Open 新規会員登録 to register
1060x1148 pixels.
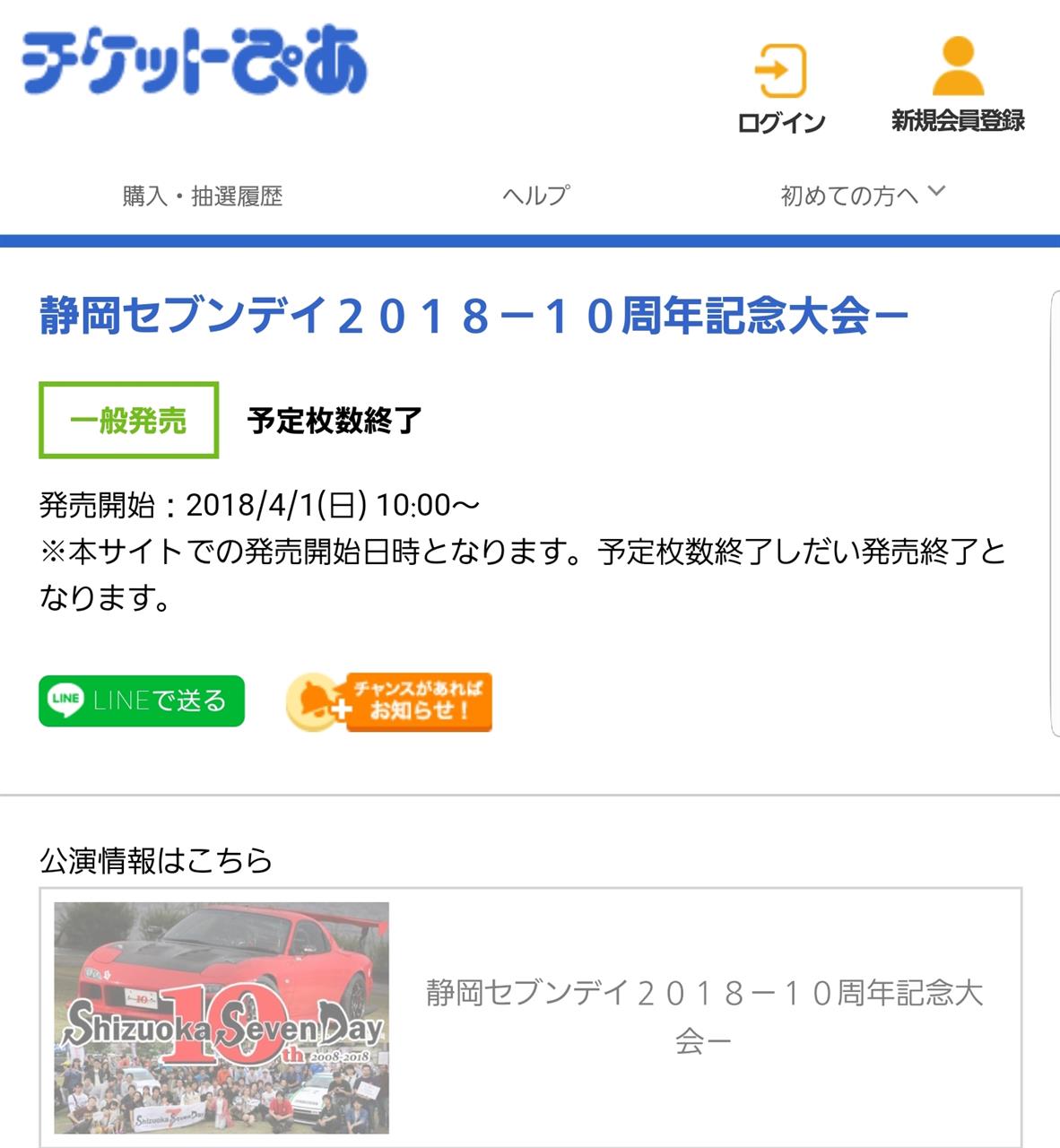957,83
